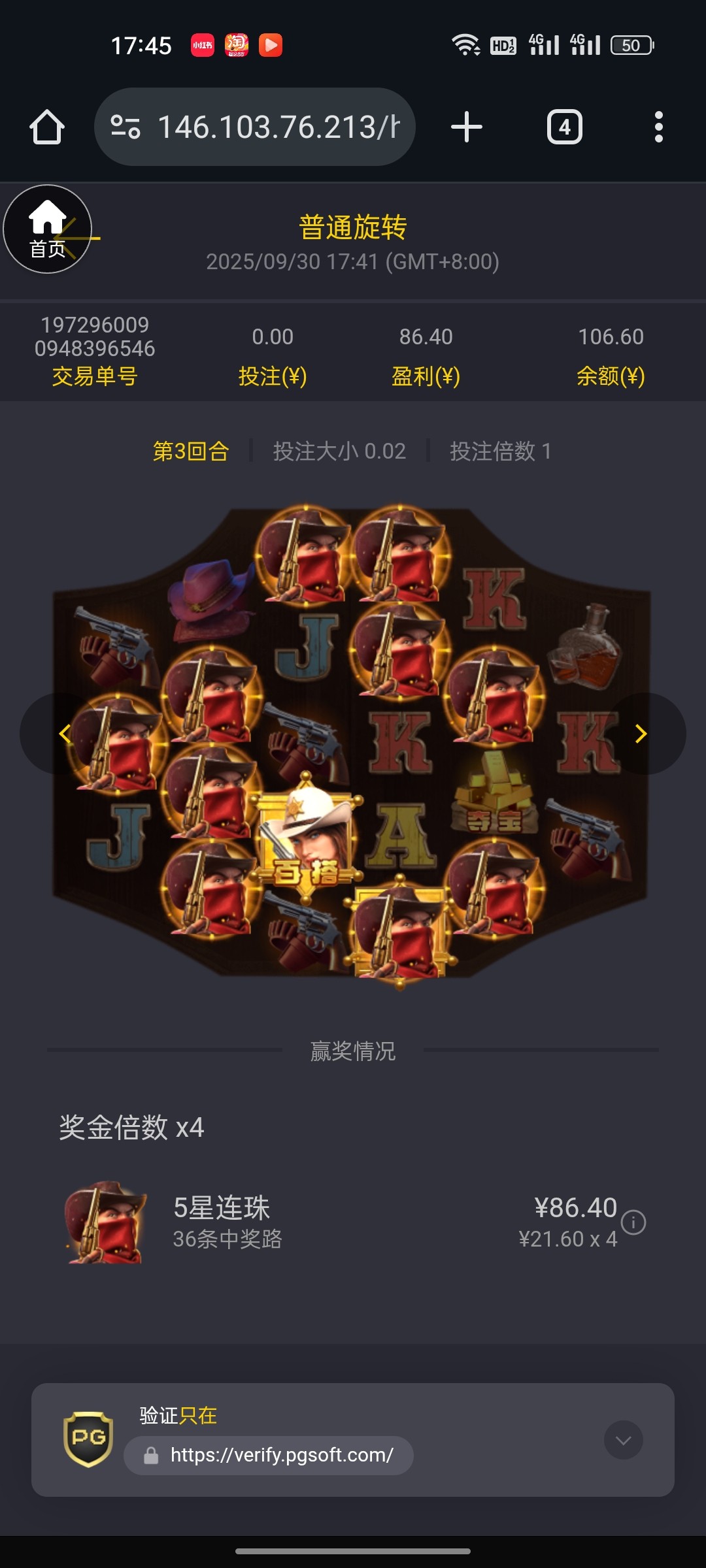The height and width of the screenshot is (1568, 706).
Task: Tap the 首页 home button
Action: [48, 229]
